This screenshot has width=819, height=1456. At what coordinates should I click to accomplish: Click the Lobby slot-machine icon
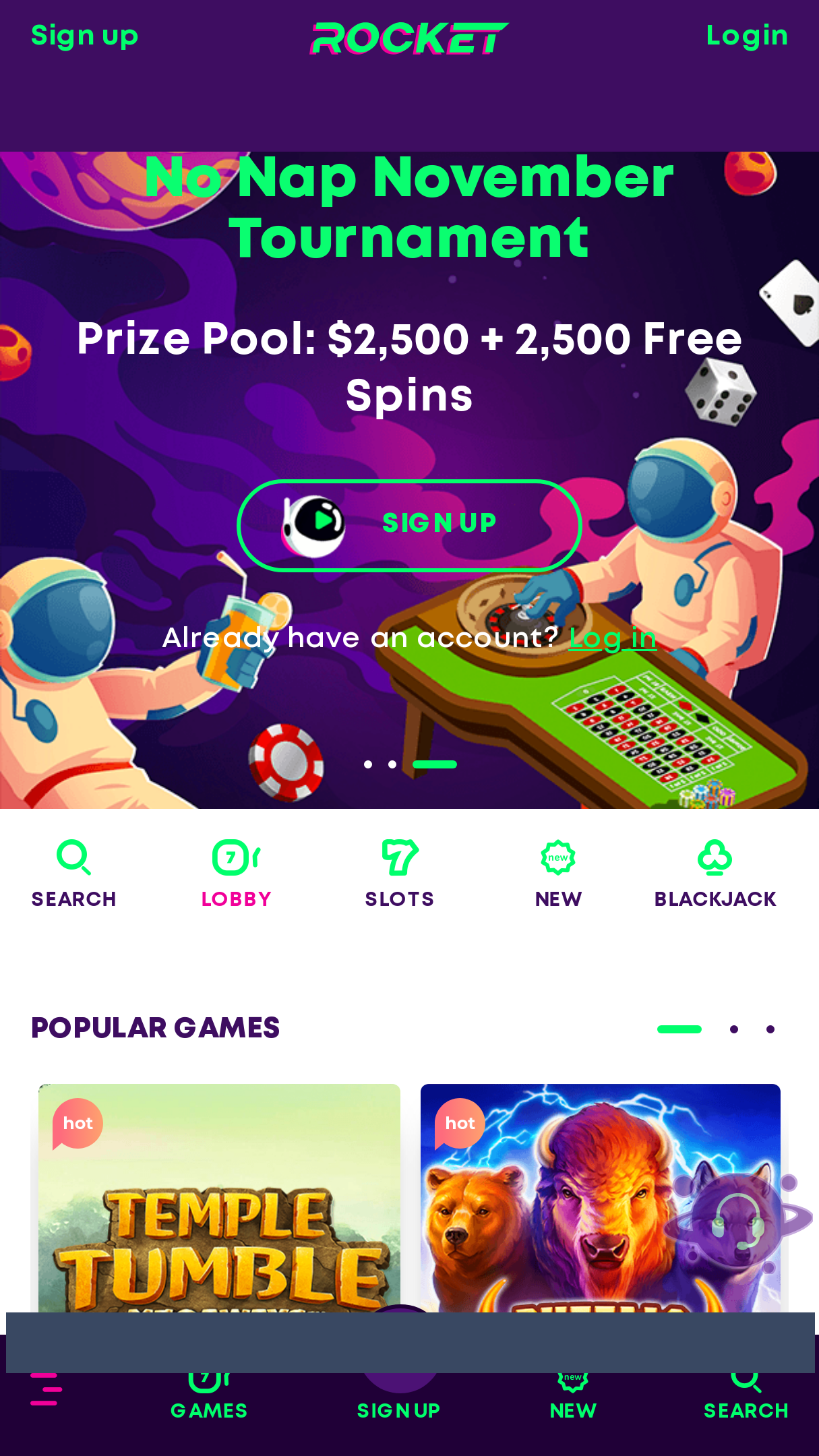(x=235, y=857)
